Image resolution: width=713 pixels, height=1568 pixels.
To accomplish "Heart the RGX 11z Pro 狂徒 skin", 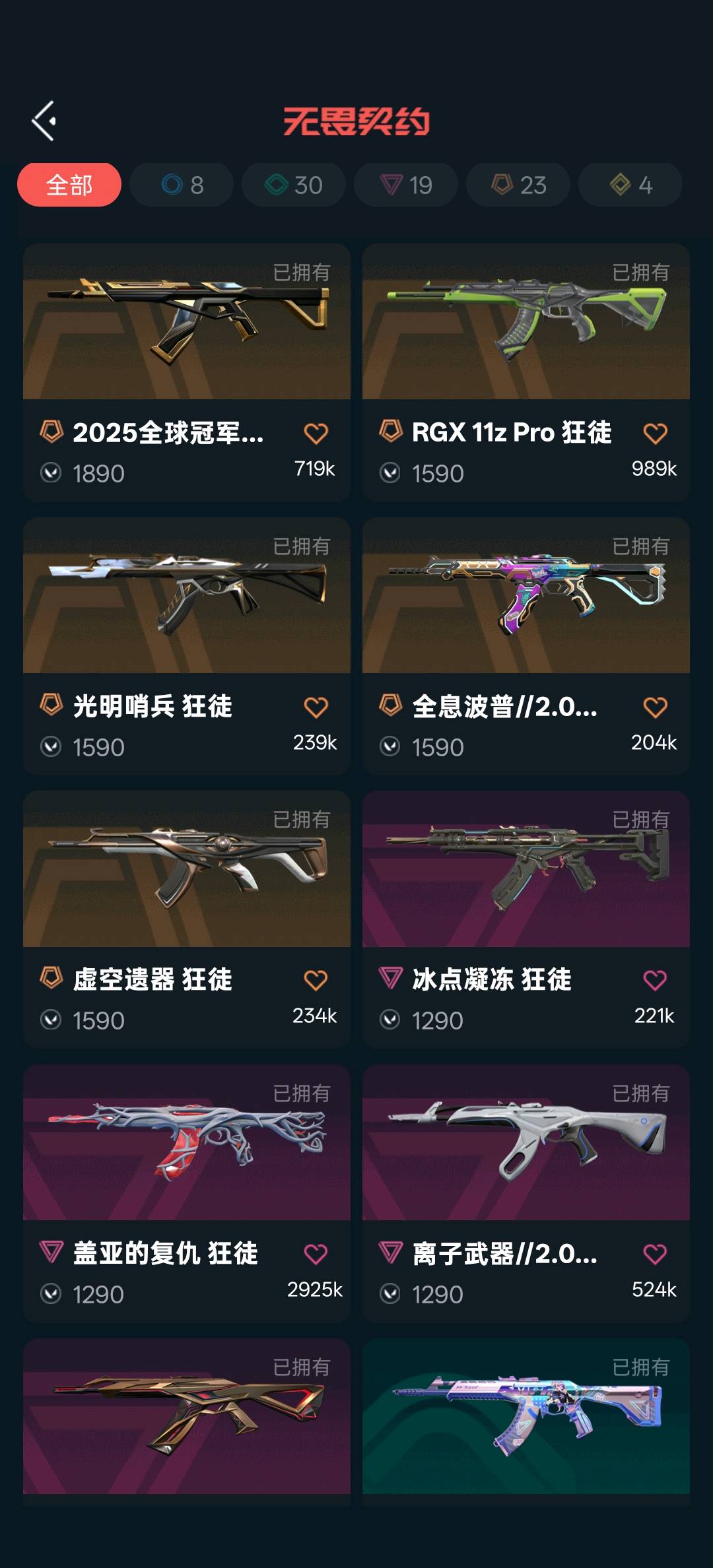I will click(x=655, y=434).
